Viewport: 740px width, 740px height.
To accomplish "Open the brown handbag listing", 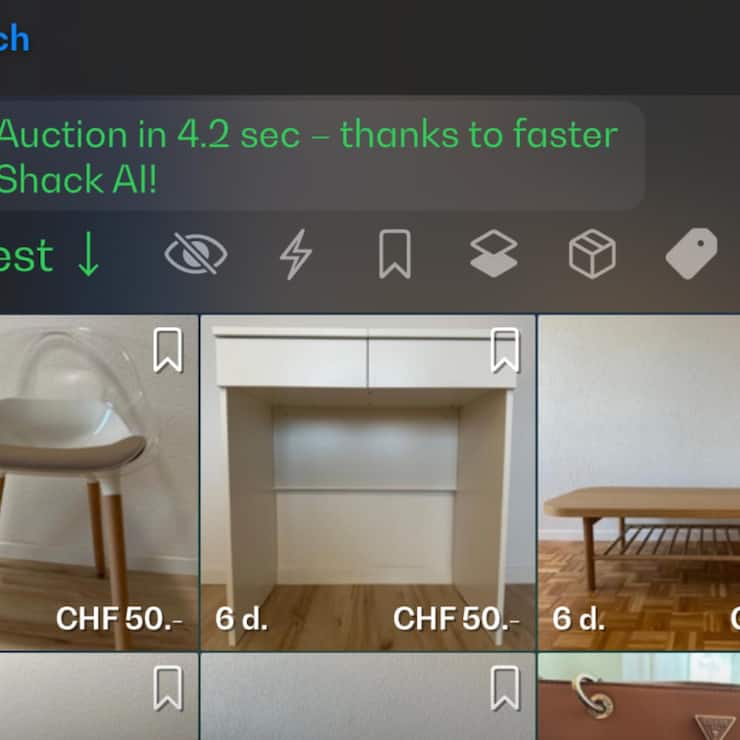I will pyautogui.click(x=640, y=698).
